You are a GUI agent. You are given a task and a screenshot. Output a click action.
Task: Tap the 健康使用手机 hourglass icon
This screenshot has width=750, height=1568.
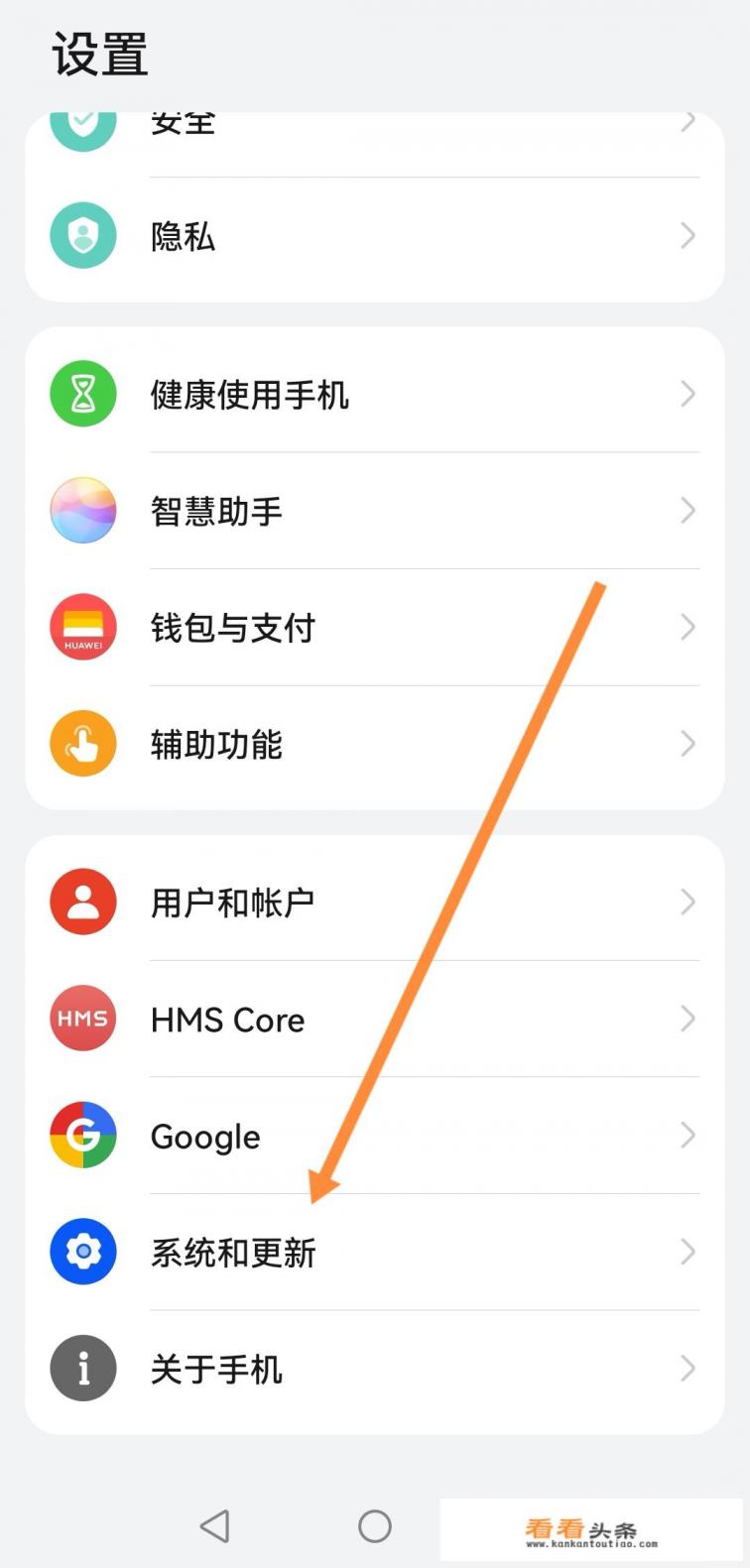(82, 393)
